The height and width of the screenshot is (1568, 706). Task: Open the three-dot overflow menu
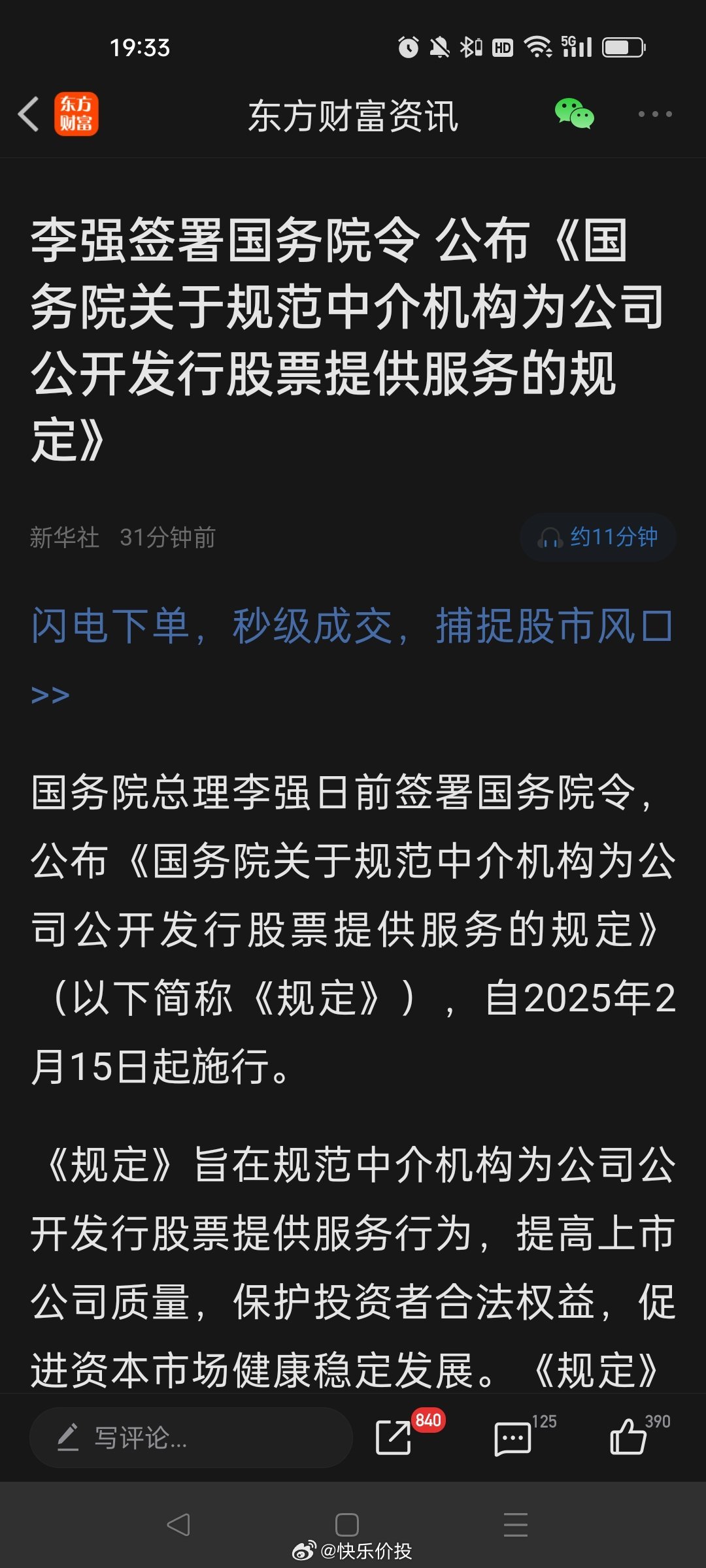[x=655, y=114]
